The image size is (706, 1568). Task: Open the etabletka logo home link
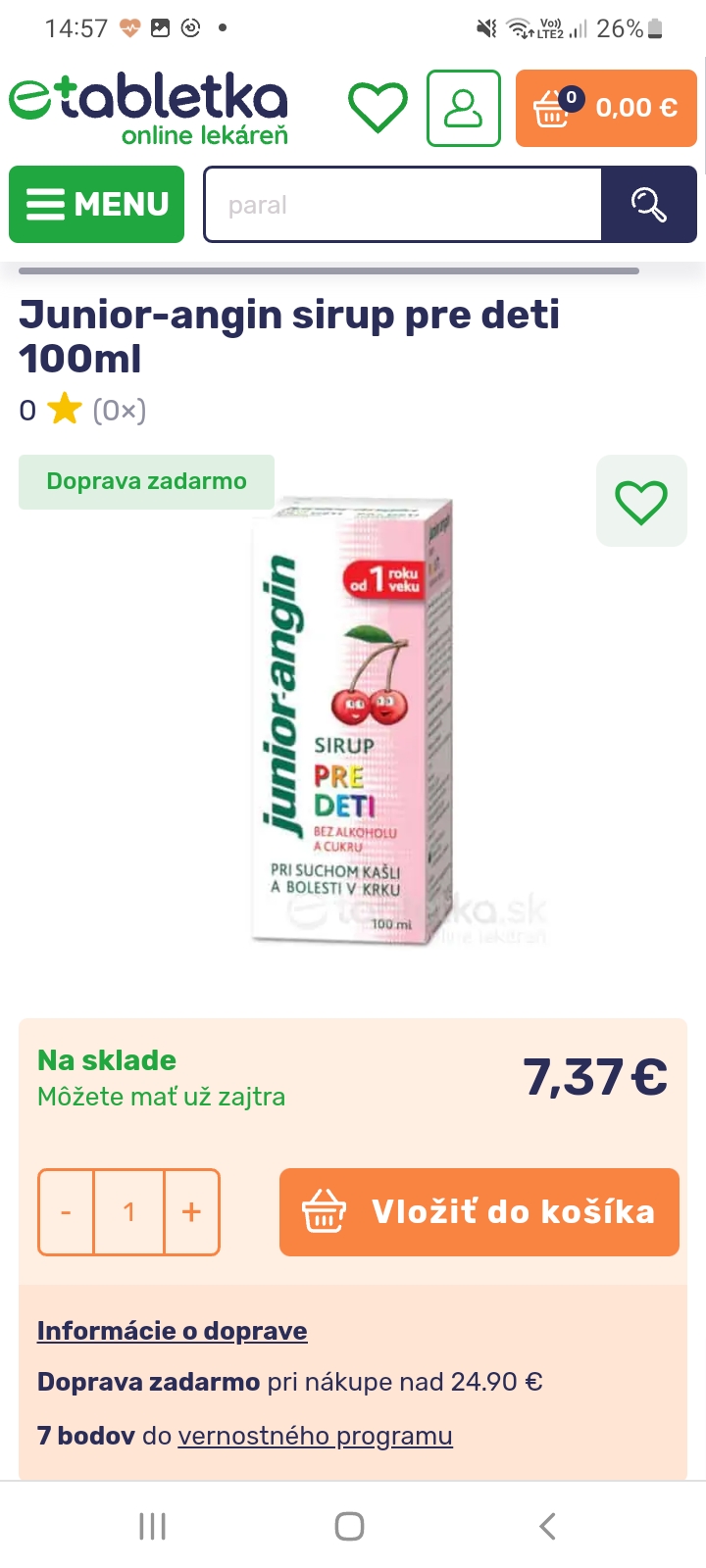click(x=149, y=108)
